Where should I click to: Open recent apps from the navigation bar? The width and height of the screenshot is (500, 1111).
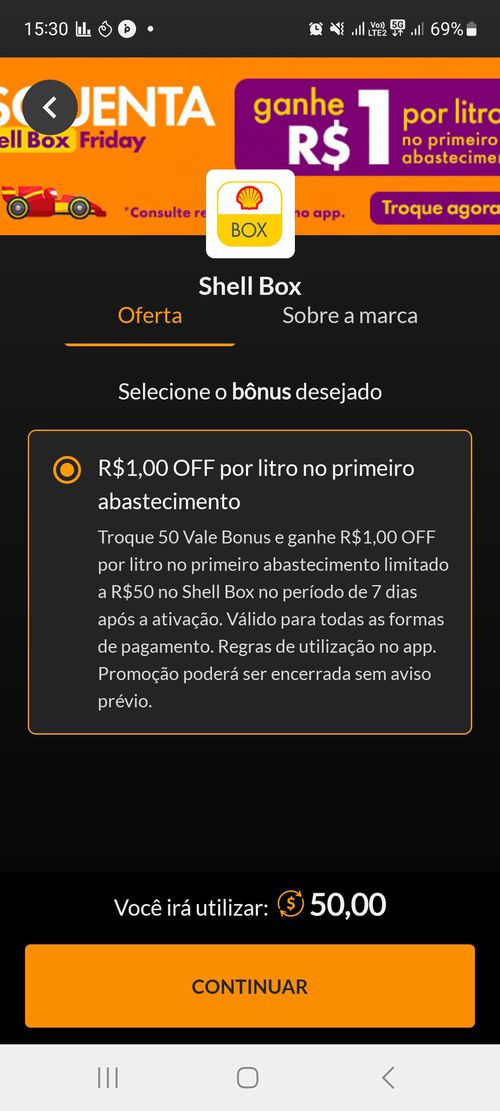pos(108,1078)
